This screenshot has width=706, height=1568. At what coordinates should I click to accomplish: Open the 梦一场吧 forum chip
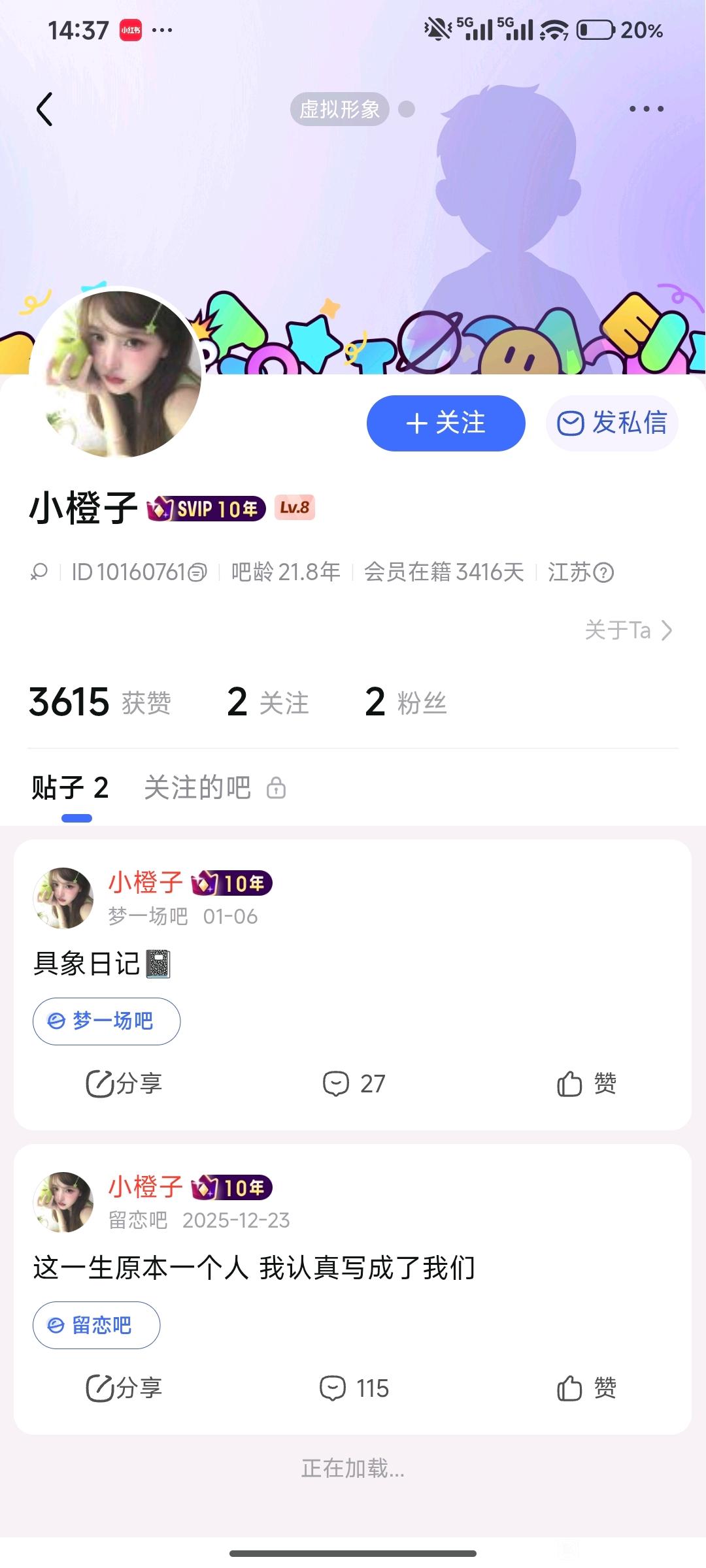tap(107, 1021)
